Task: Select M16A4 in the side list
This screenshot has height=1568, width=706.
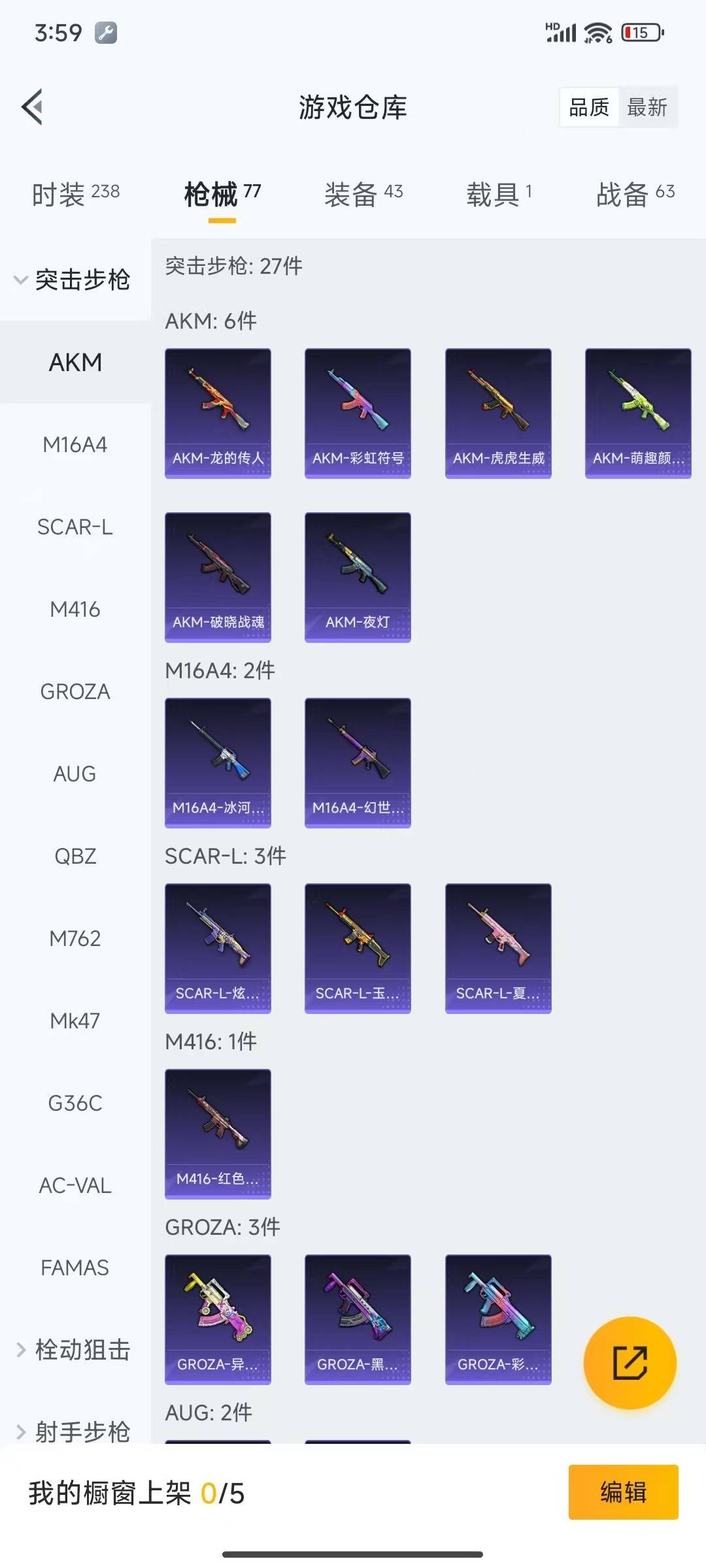Action: (75, 445)
